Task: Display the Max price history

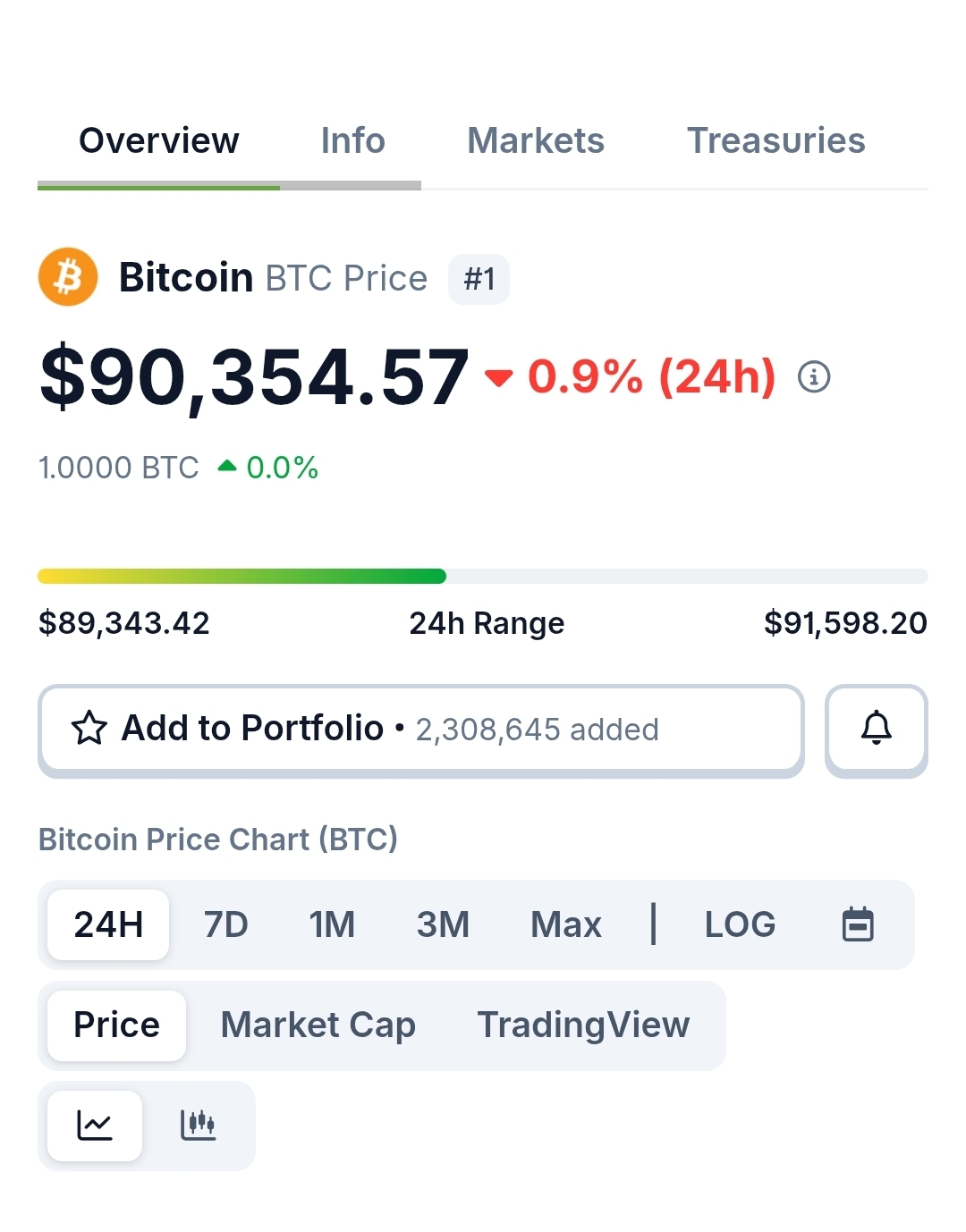Action: pos(565,924)
